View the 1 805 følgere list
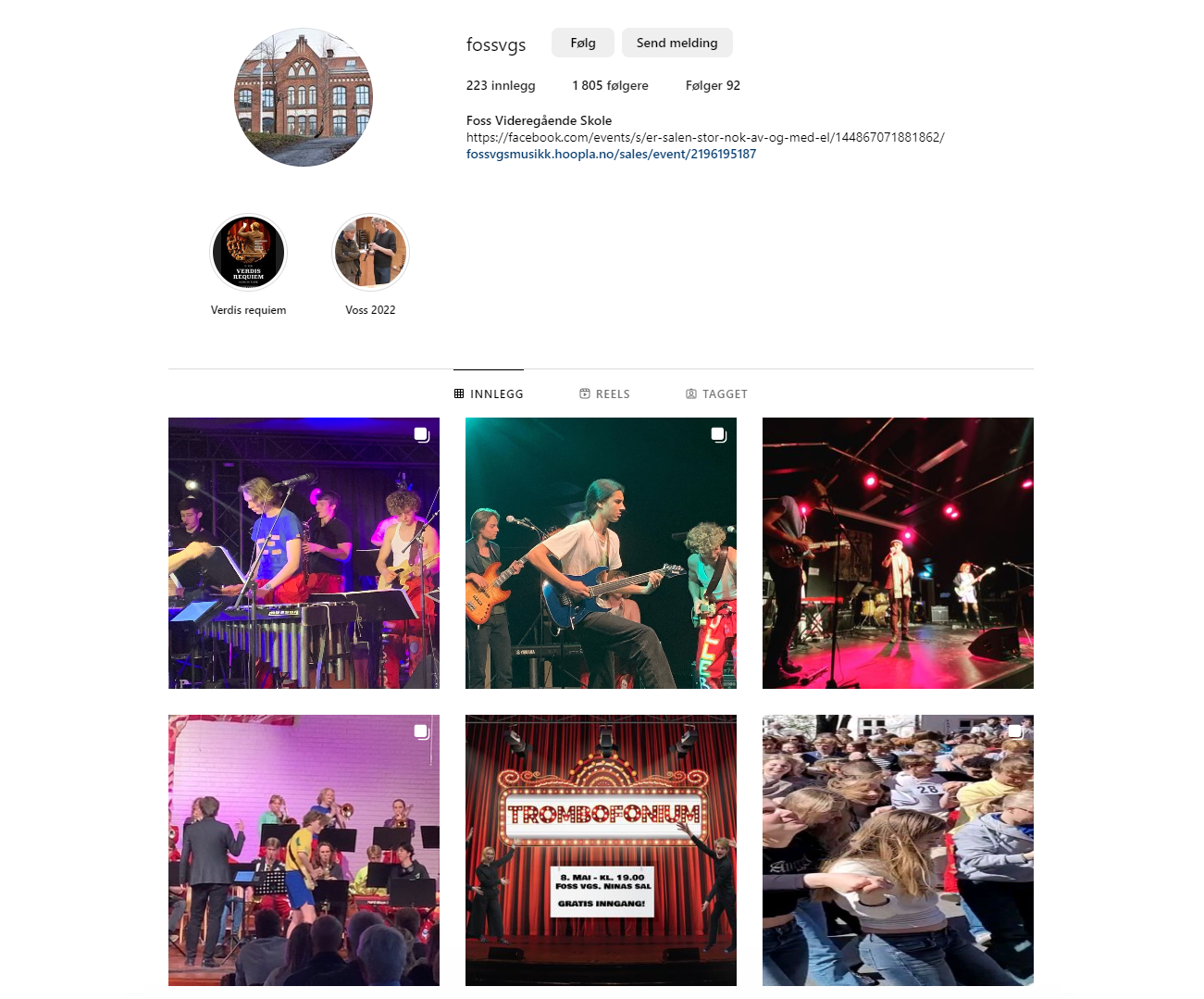The width and height of the screenshot is (1204, 999). pyautogui.click(x=610, y=85)
